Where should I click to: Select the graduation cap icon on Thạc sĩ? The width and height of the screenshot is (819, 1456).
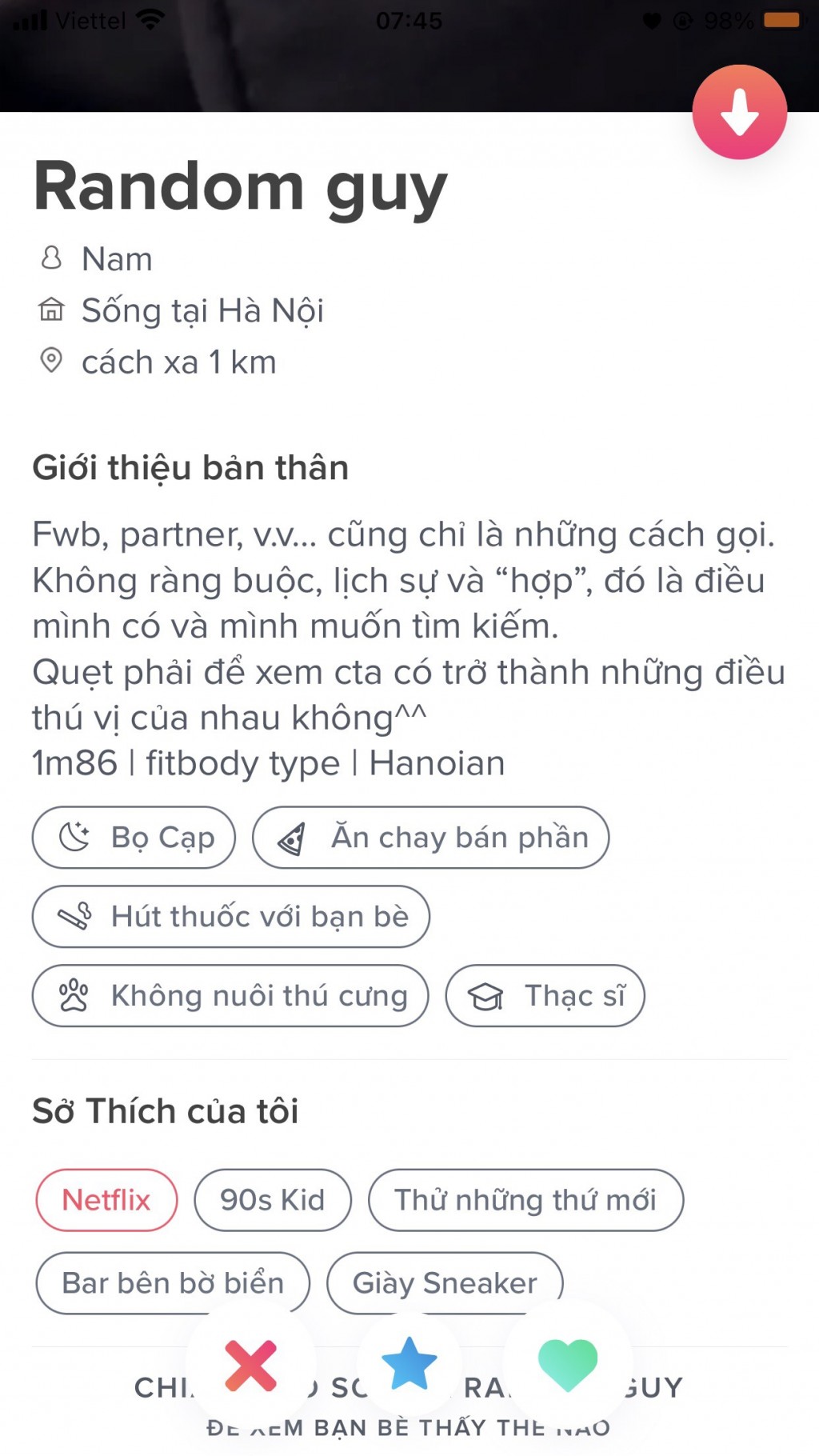point(487,996)
